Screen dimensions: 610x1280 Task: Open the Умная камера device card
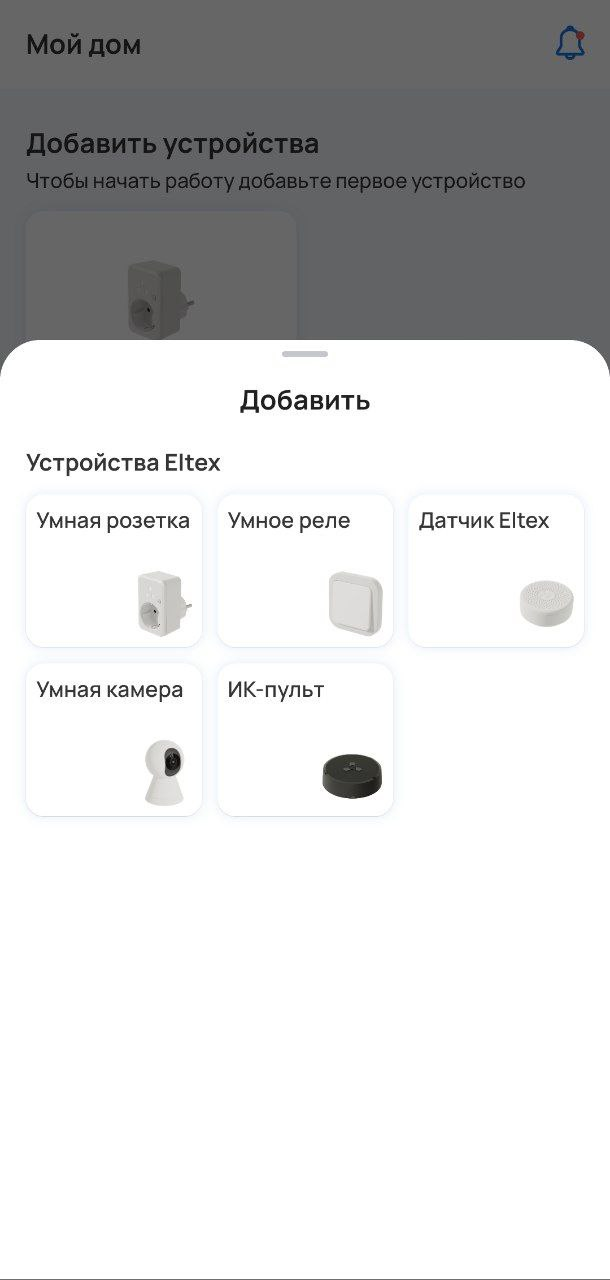click(x=114, y=739)
